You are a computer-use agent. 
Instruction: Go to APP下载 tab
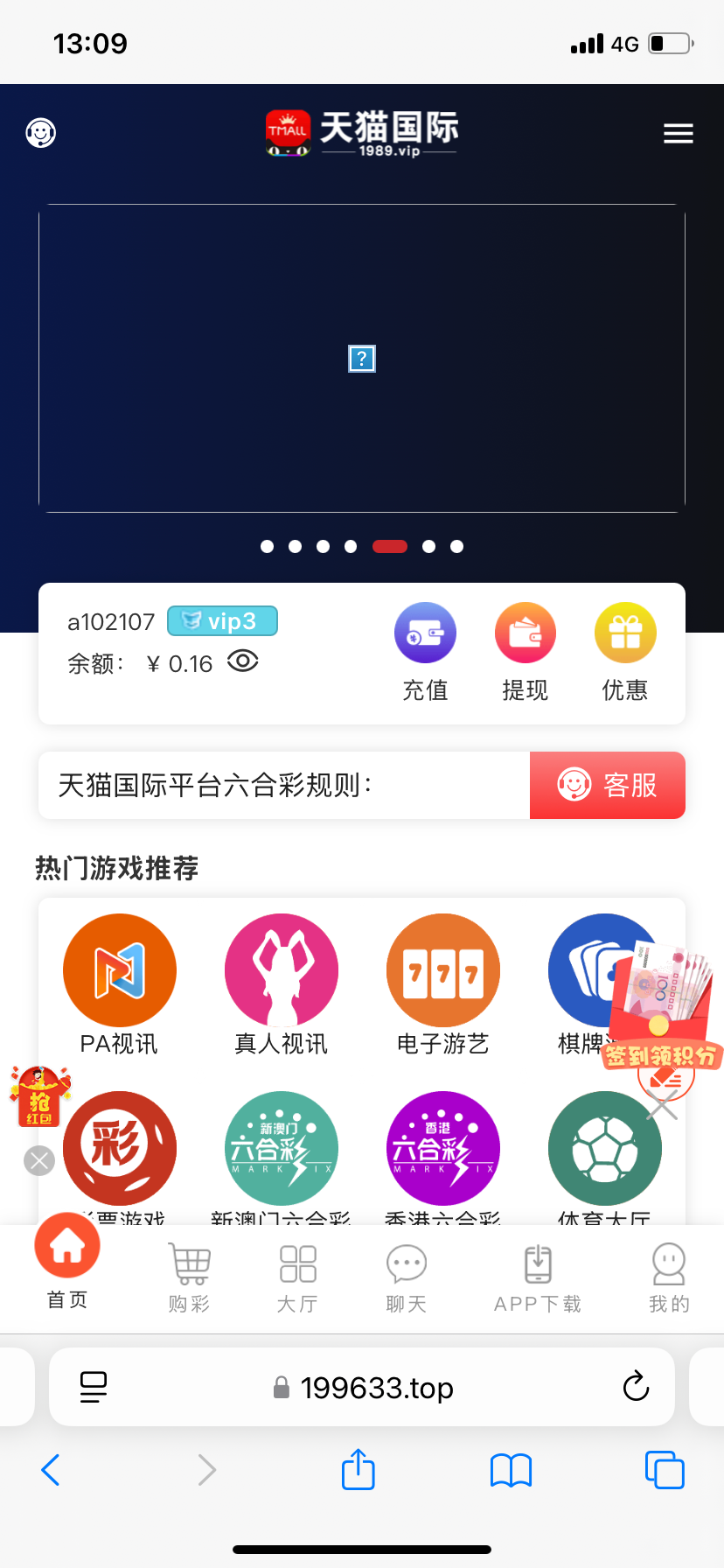pyautogui.click(x=537, y=1277)
